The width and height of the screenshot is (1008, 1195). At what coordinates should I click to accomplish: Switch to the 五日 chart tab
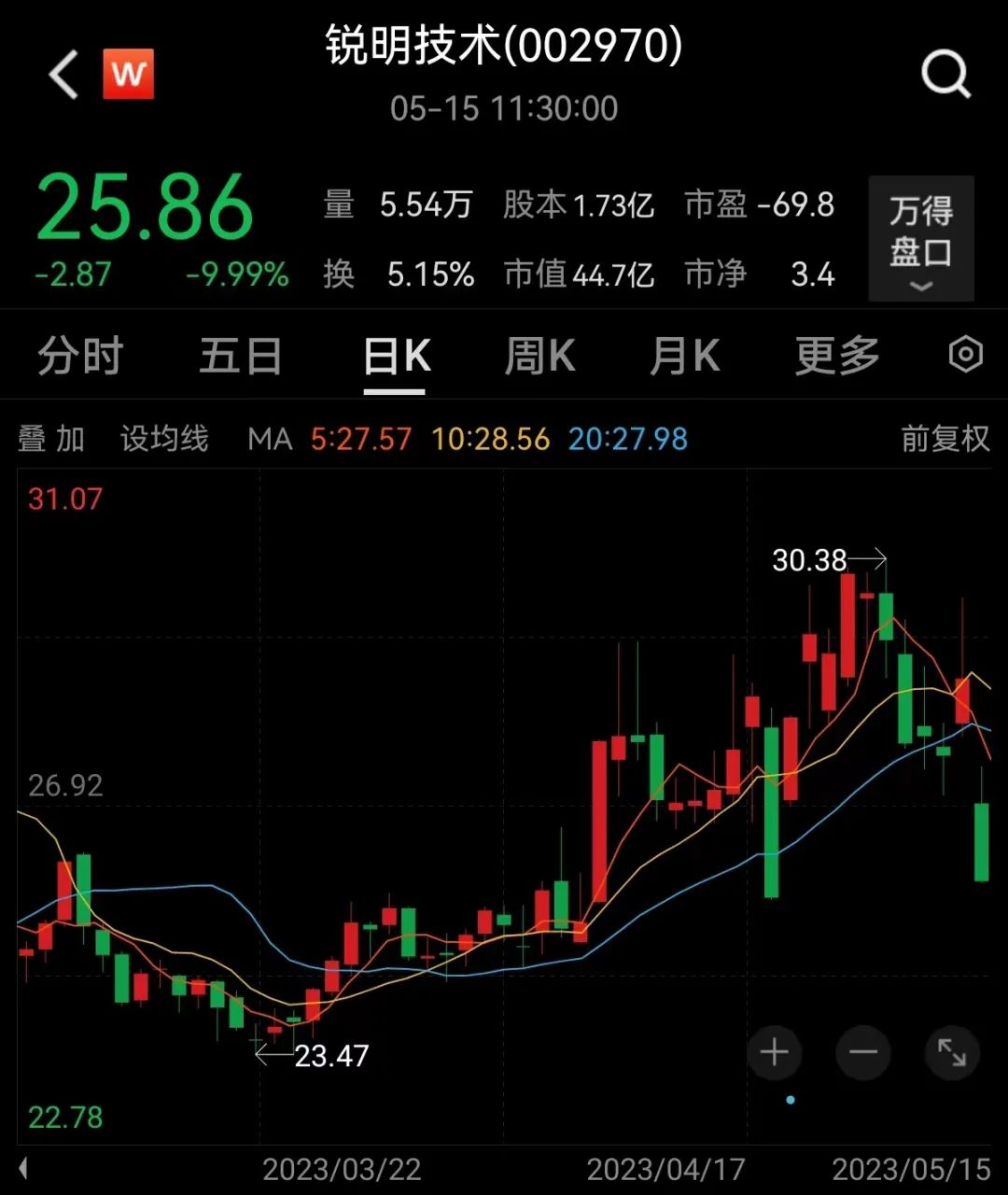(241, 357)
